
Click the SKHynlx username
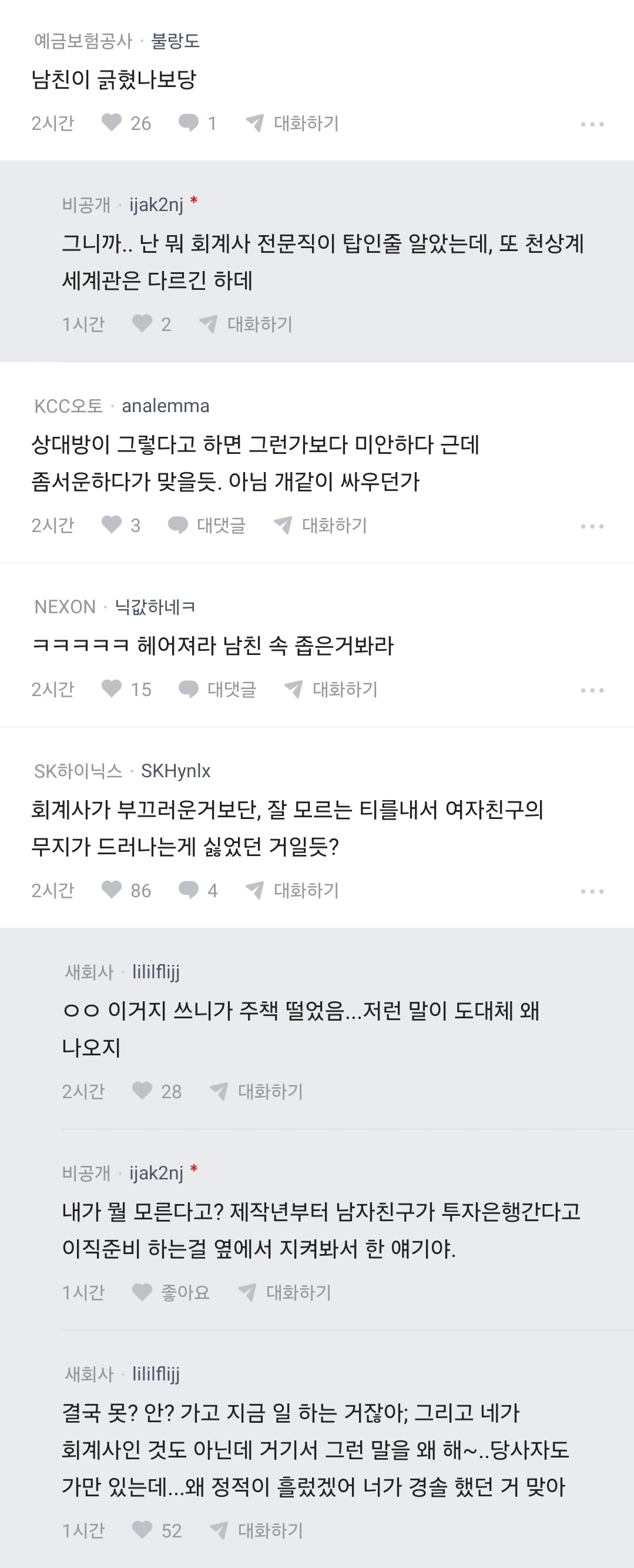176,770
